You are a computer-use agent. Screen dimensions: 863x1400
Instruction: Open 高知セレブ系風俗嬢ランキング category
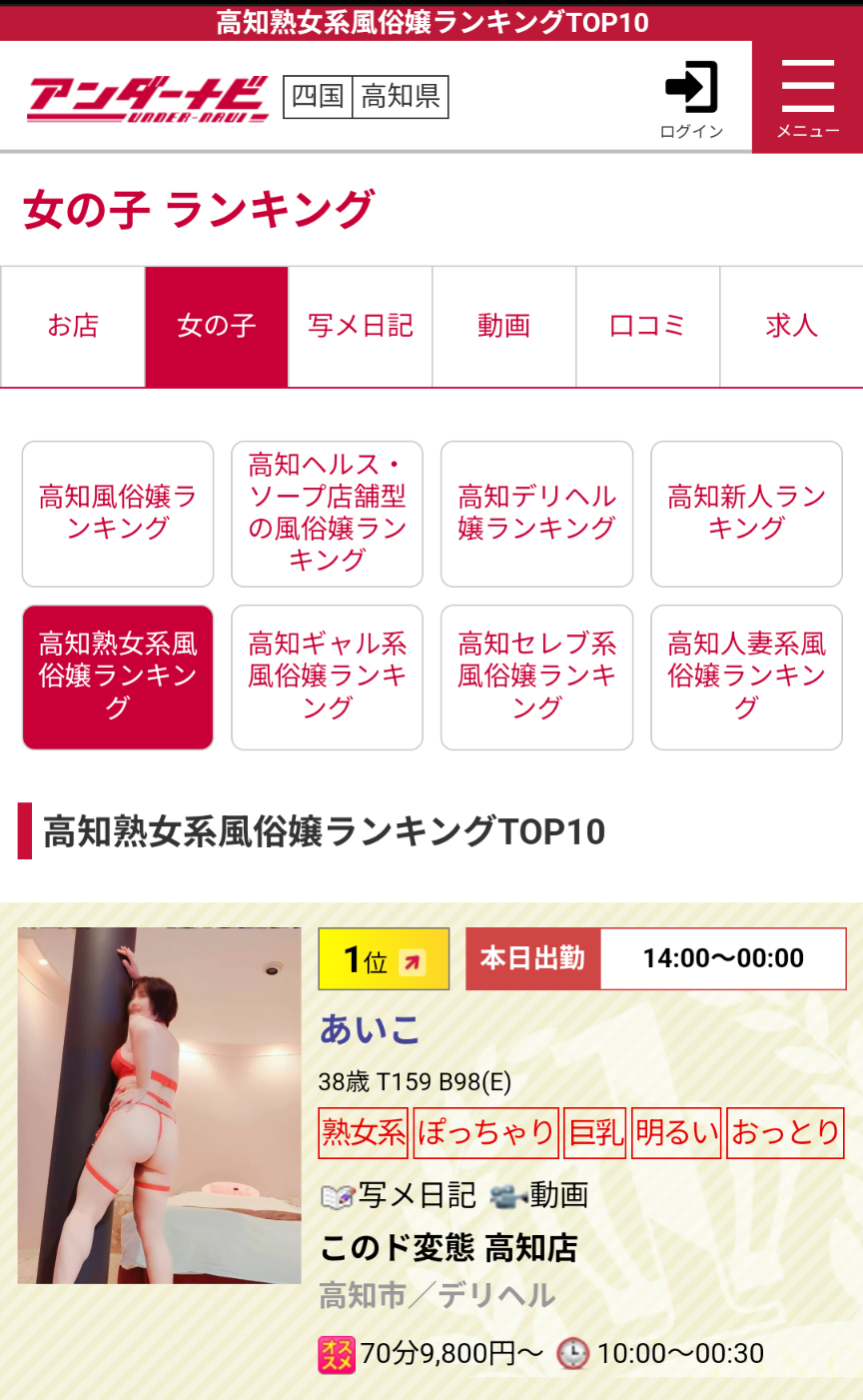537,678
